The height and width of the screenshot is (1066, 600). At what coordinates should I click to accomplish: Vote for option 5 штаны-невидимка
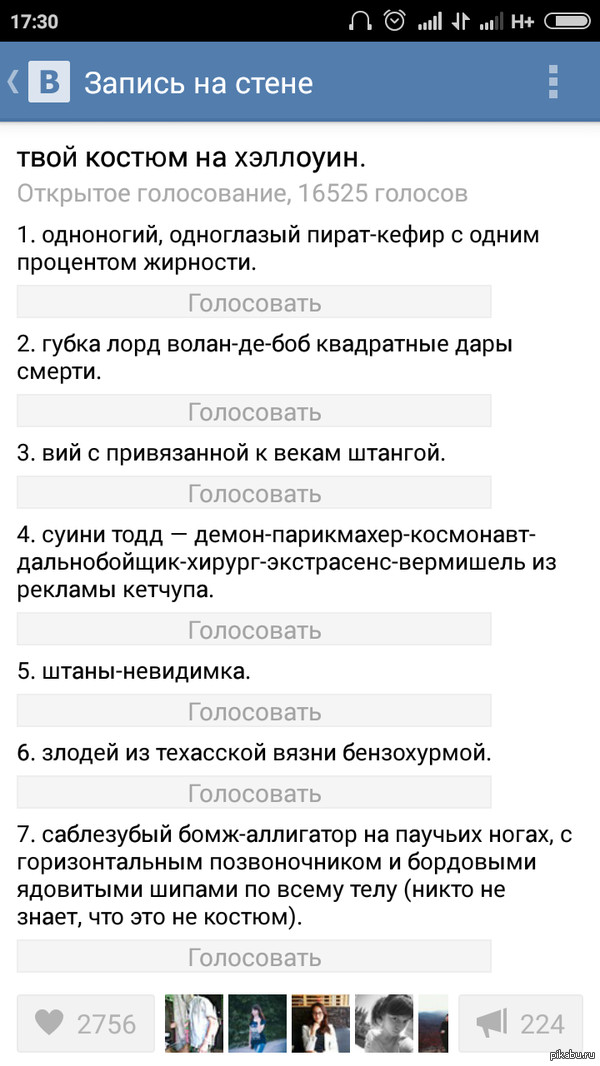tap(254, 711)
